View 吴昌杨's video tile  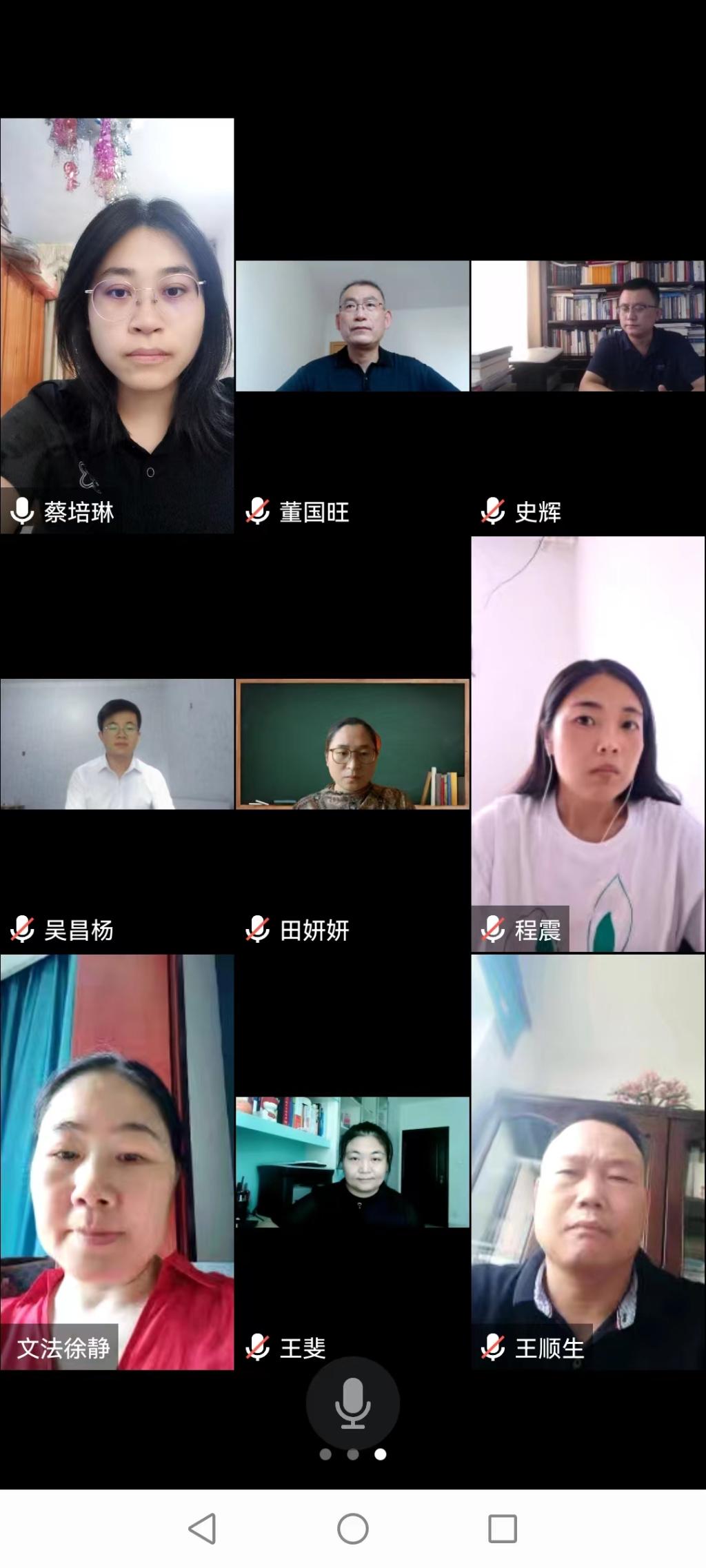click(117, 744)
